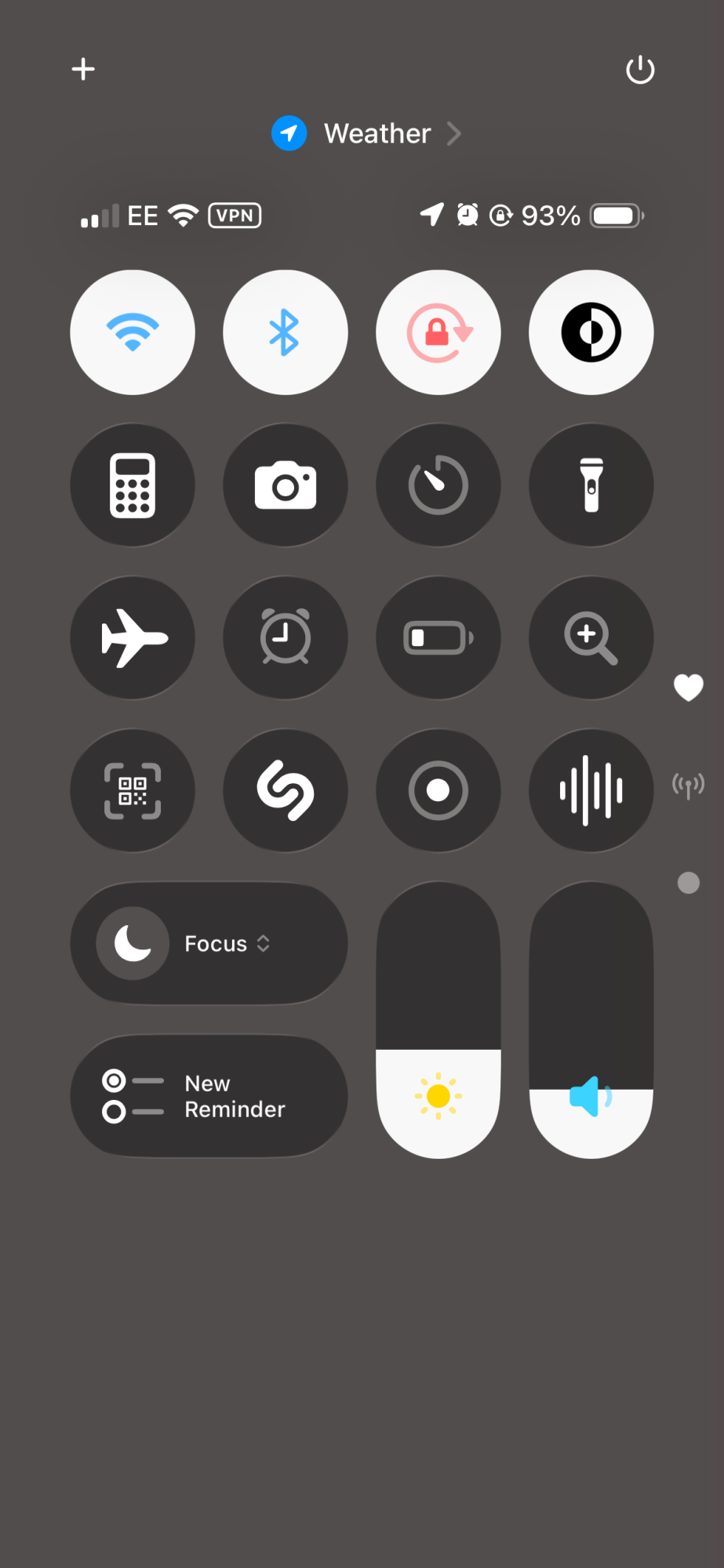Turn on the flashlight
Image resolution: width=724 pixels, height=1568 pixels.
(x=591, y=485)
